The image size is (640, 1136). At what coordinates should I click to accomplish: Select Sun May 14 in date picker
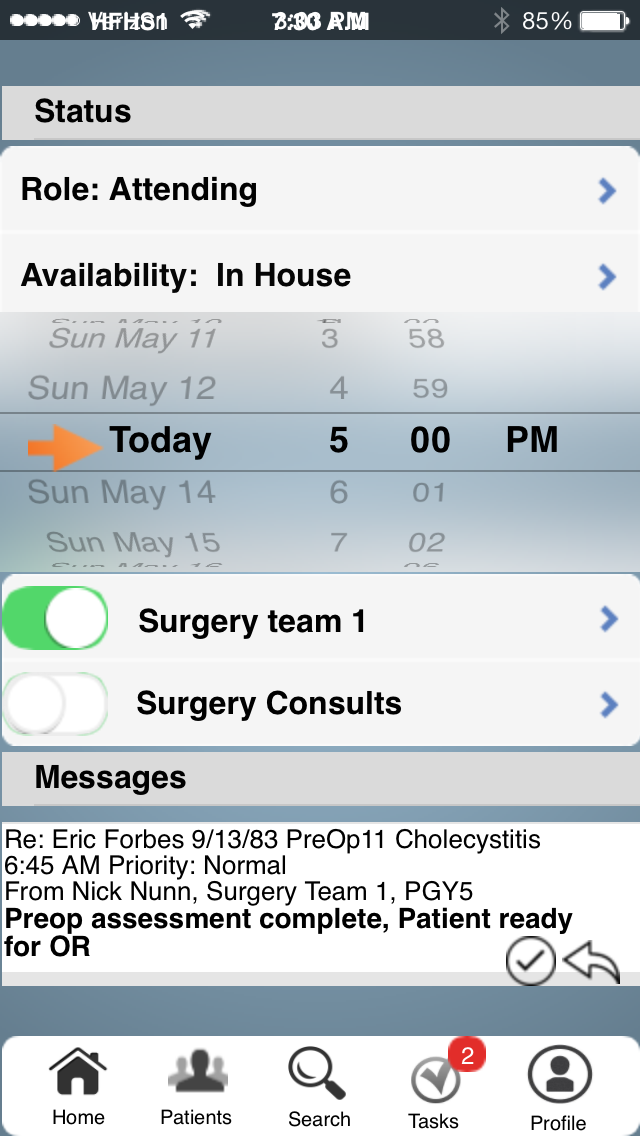point(122,492)
